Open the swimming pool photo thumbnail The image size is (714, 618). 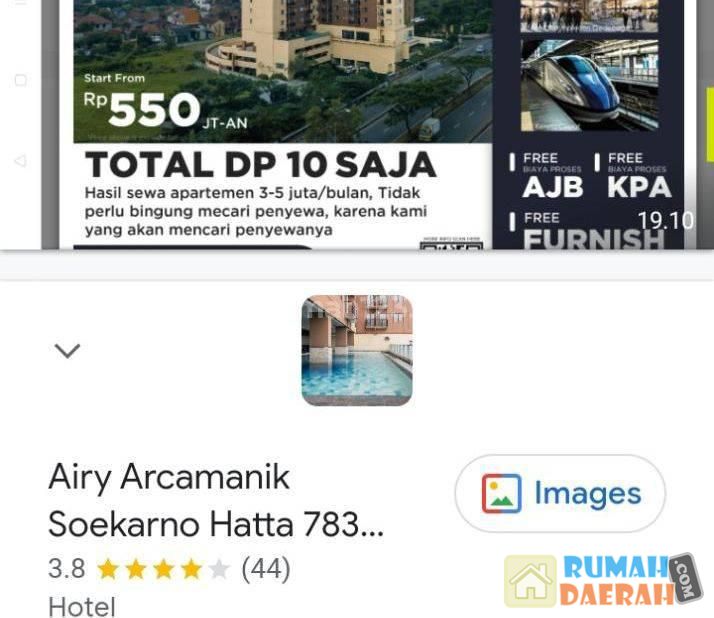[x=357, y=350]
